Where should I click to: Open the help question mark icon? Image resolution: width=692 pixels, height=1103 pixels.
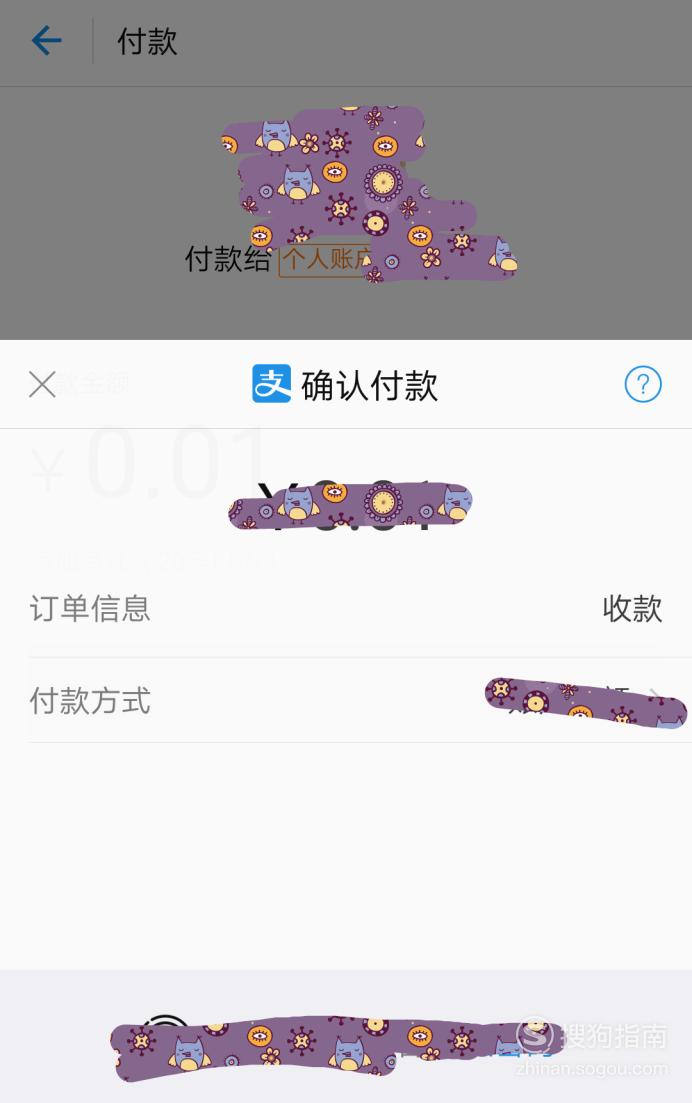tap(643, 384)
